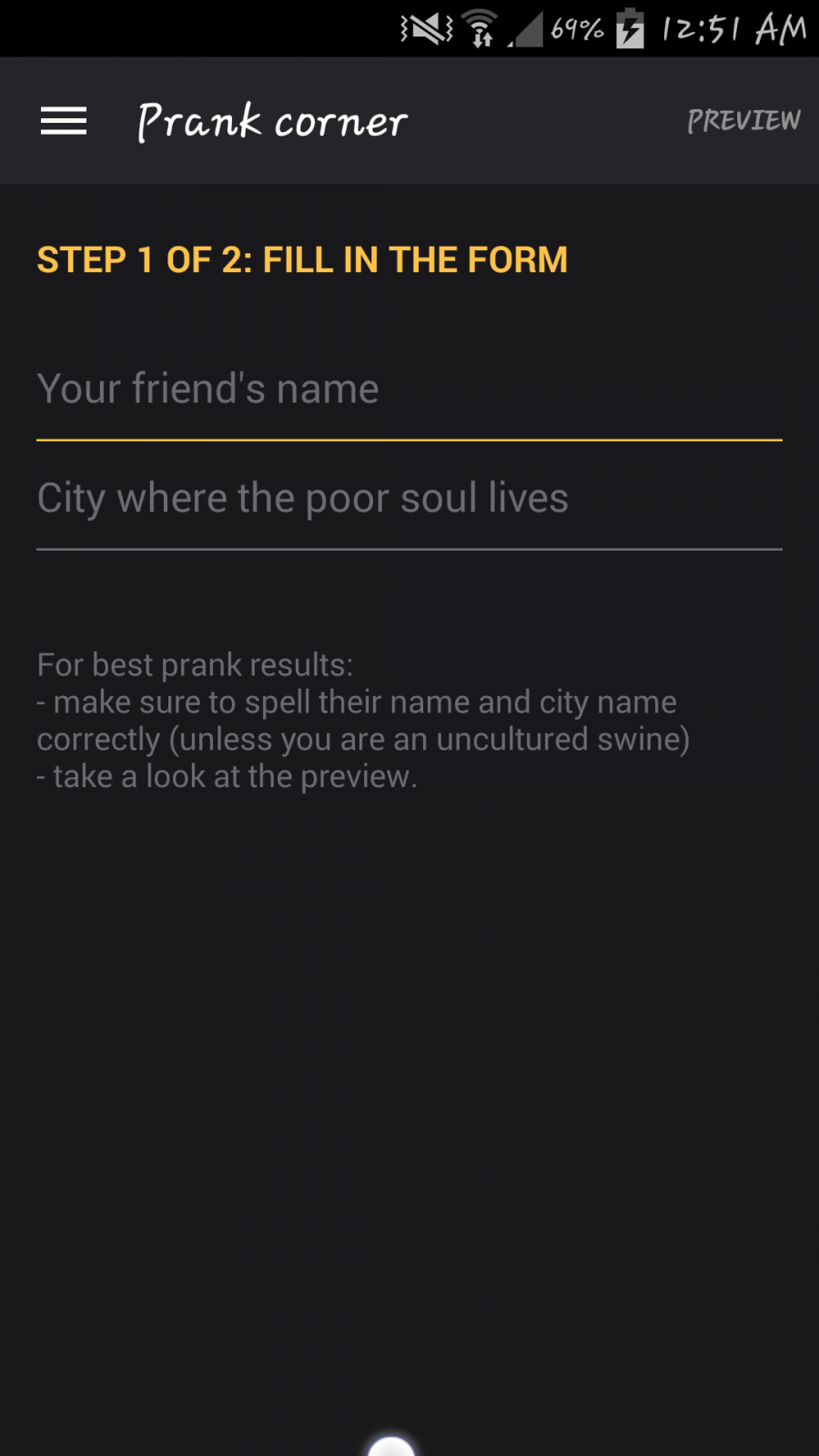The height and width of the screenshot is (1456, 819).
Task: Open the navigation drawer menu
Action: click(x=64, y=121)
